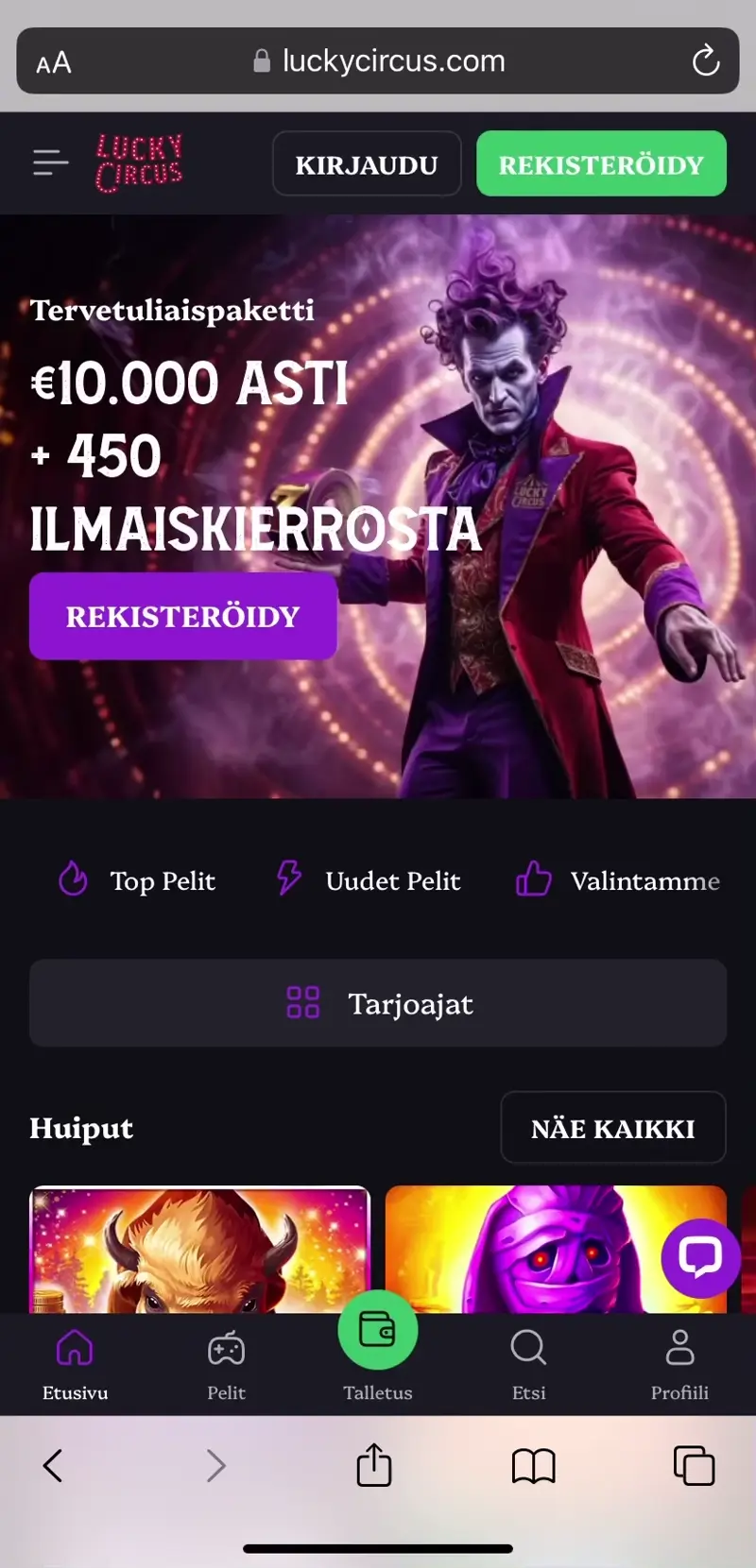
Task: Tap NÄE KAIKKI next to Huiput
Action: point(612,1128)
